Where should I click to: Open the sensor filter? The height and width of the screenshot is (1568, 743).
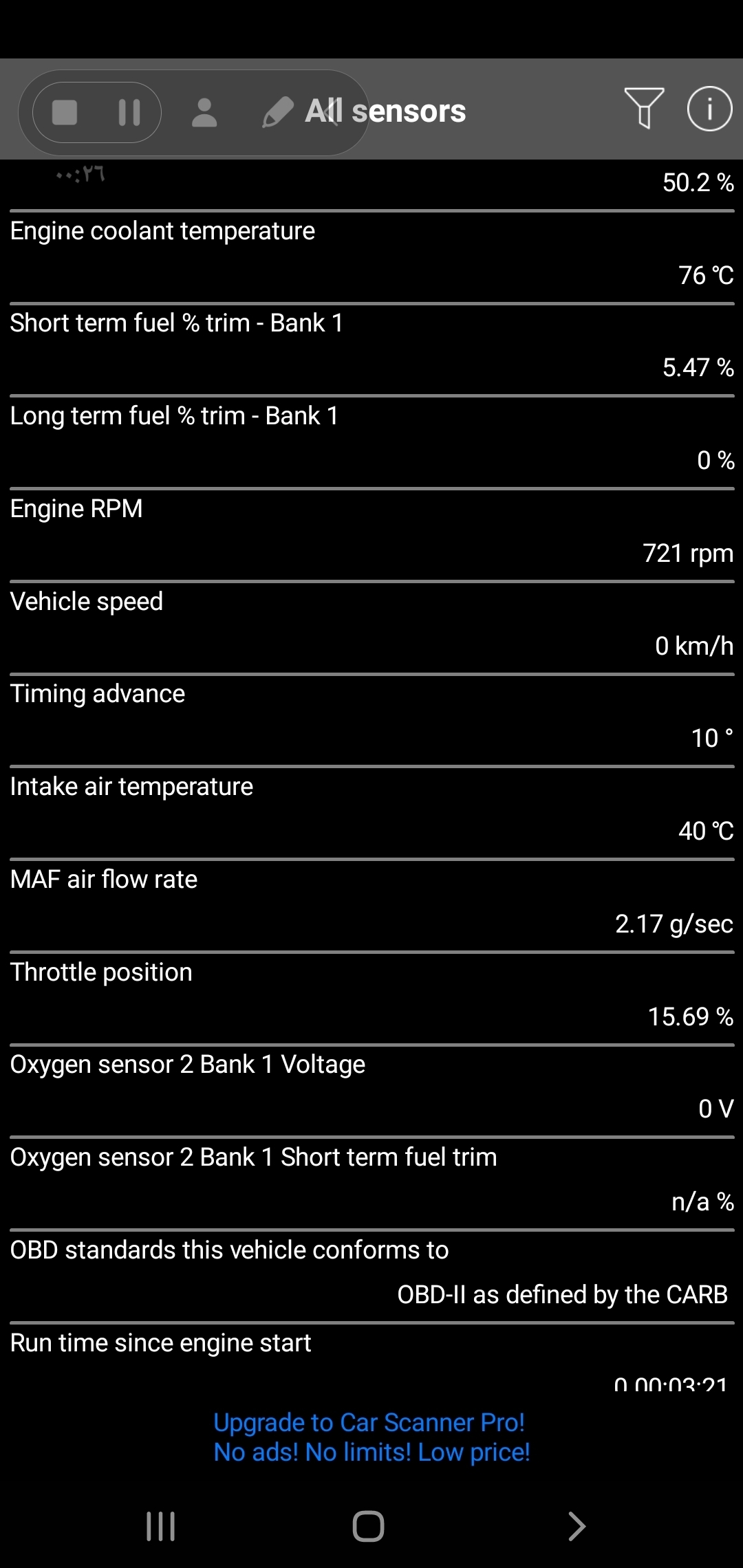click(644, 108)
